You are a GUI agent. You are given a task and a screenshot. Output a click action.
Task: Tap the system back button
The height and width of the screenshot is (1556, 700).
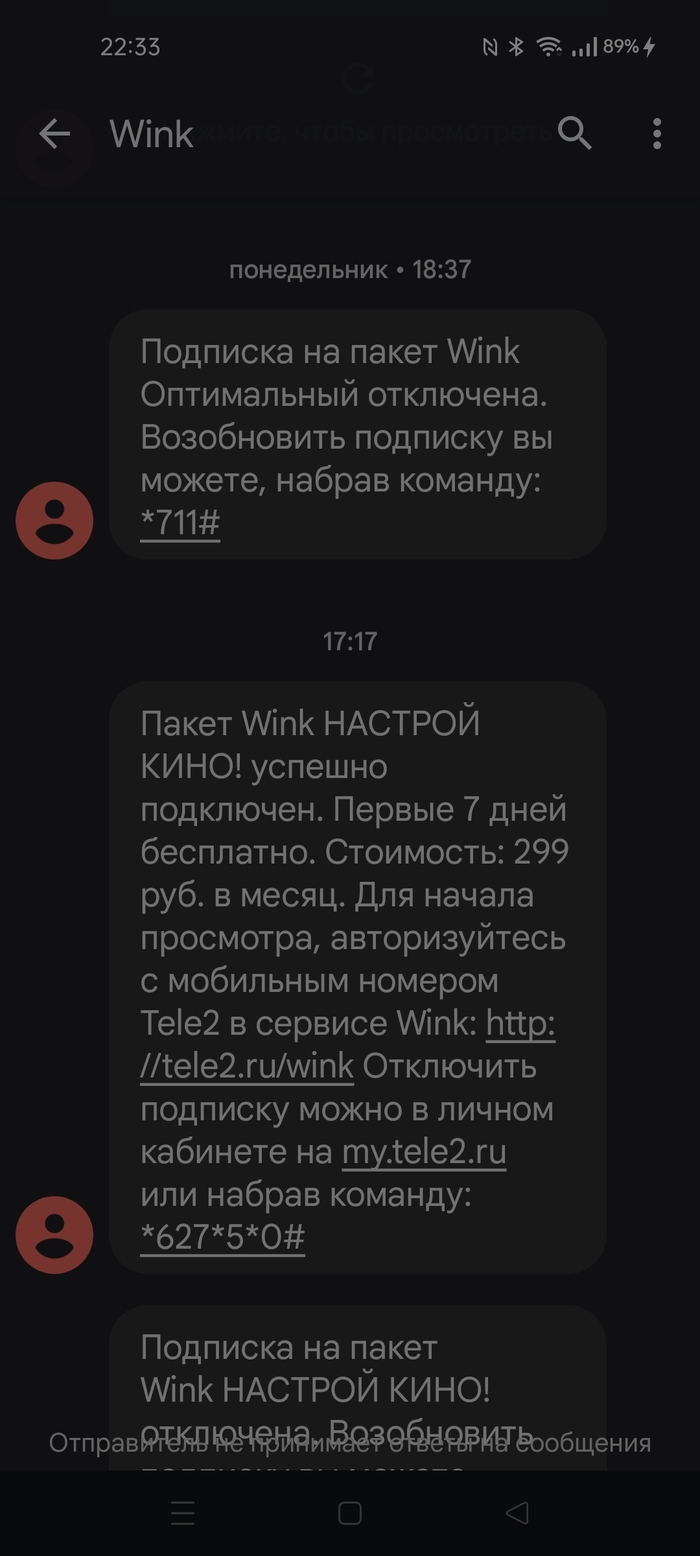517,1513
